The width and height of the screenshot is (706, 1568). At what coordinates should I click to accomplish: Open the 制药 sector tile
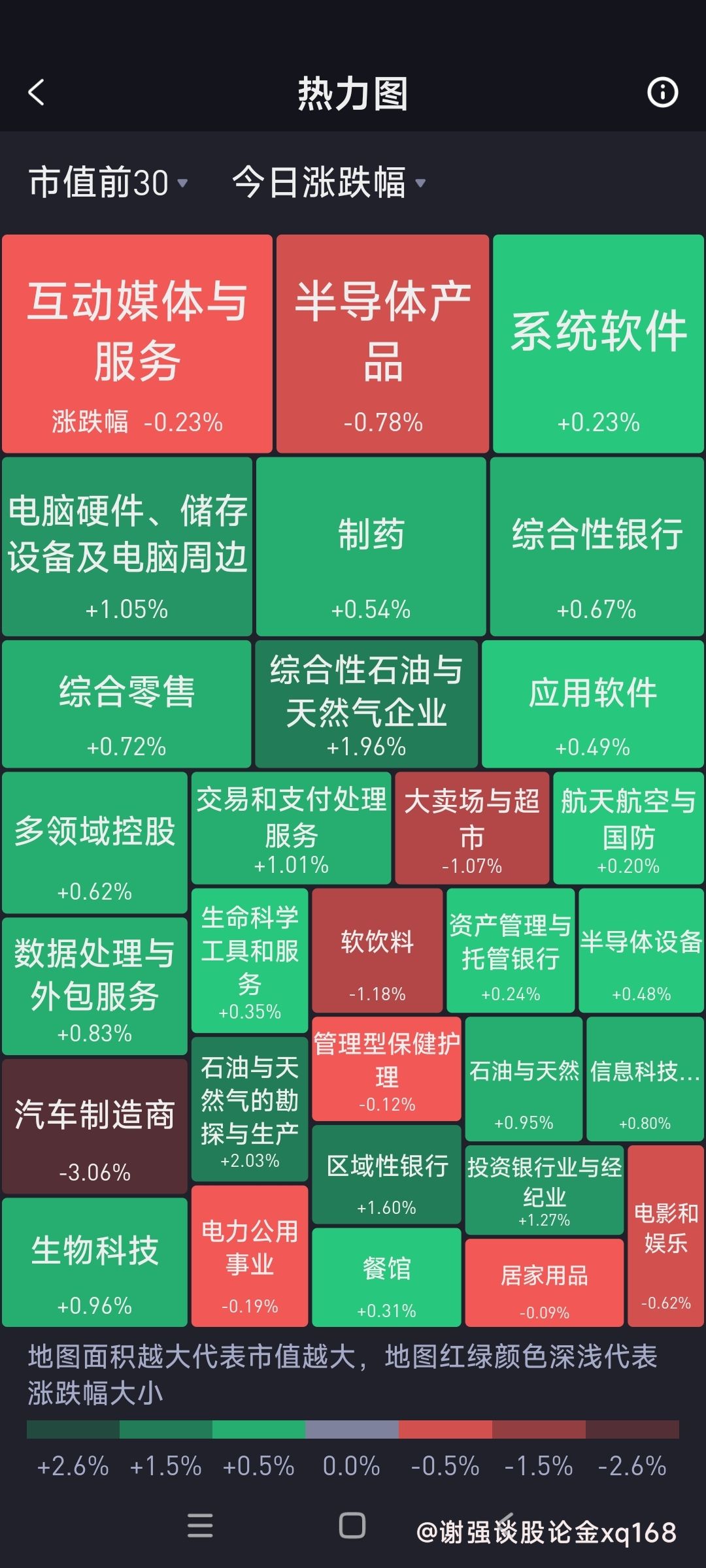click(371, 546)
